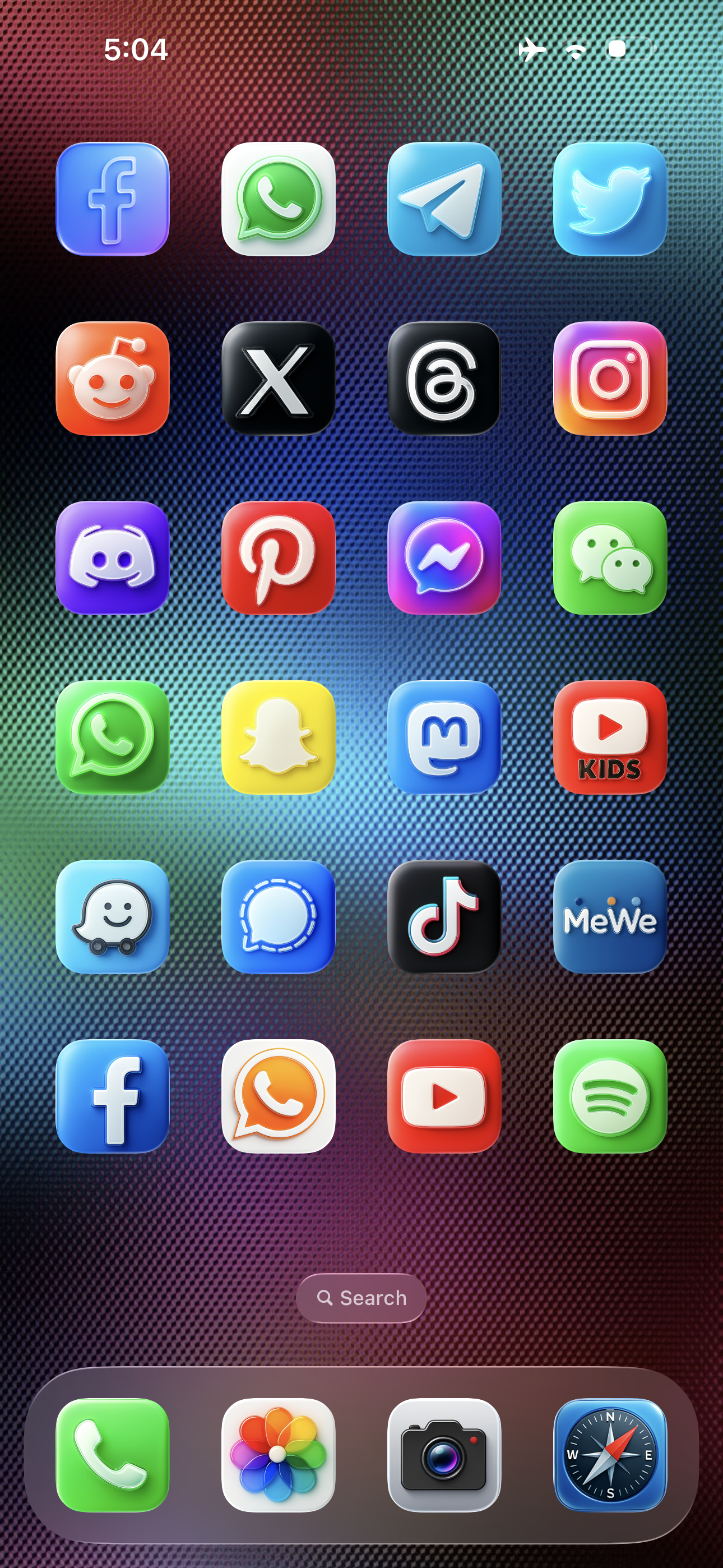The height and width of the screenshot is (1568, 723).
Task: Open the Mastodon app
Action: tap(444, 737)
